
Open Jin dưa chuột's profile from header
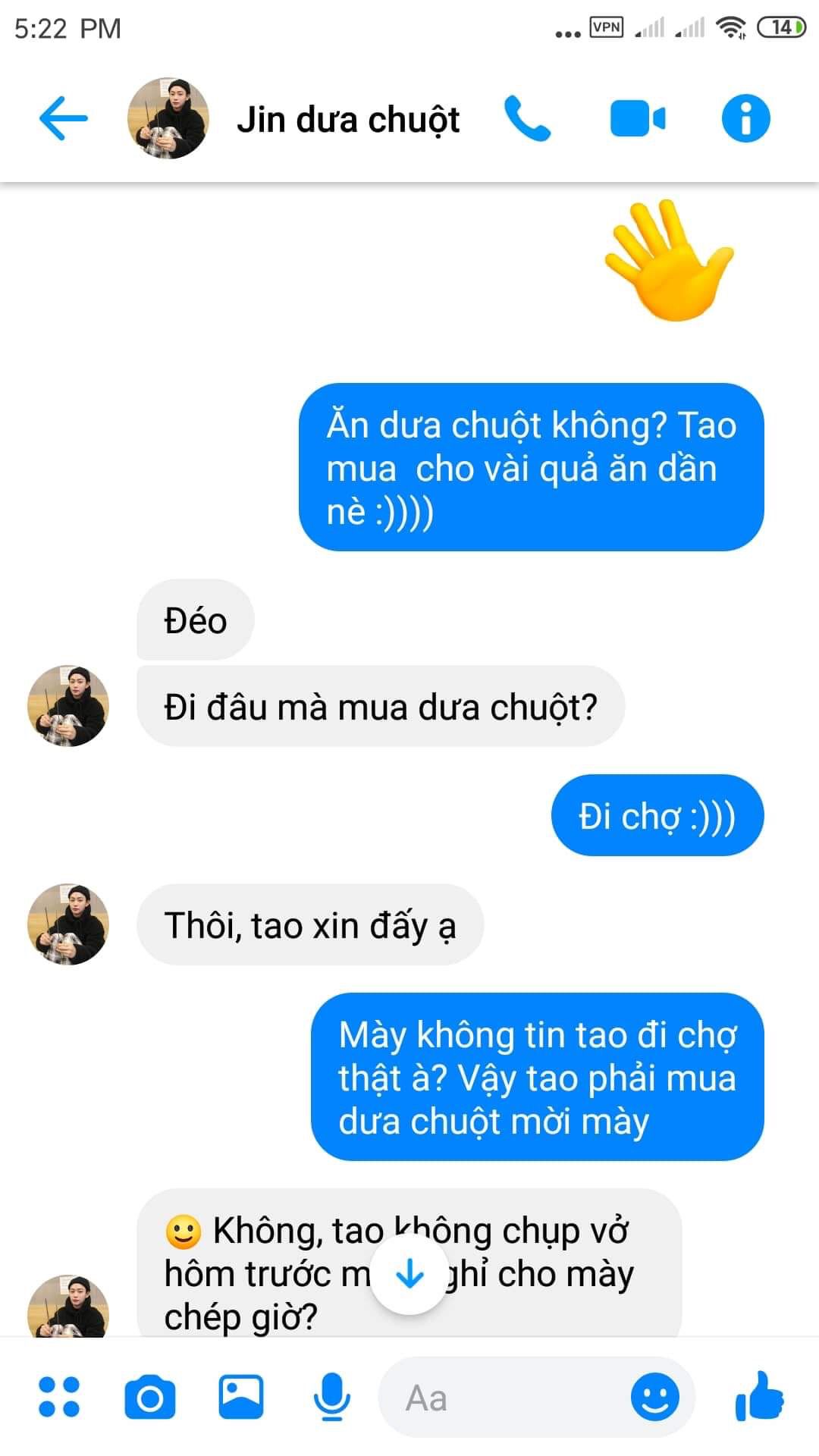(168, 118)
